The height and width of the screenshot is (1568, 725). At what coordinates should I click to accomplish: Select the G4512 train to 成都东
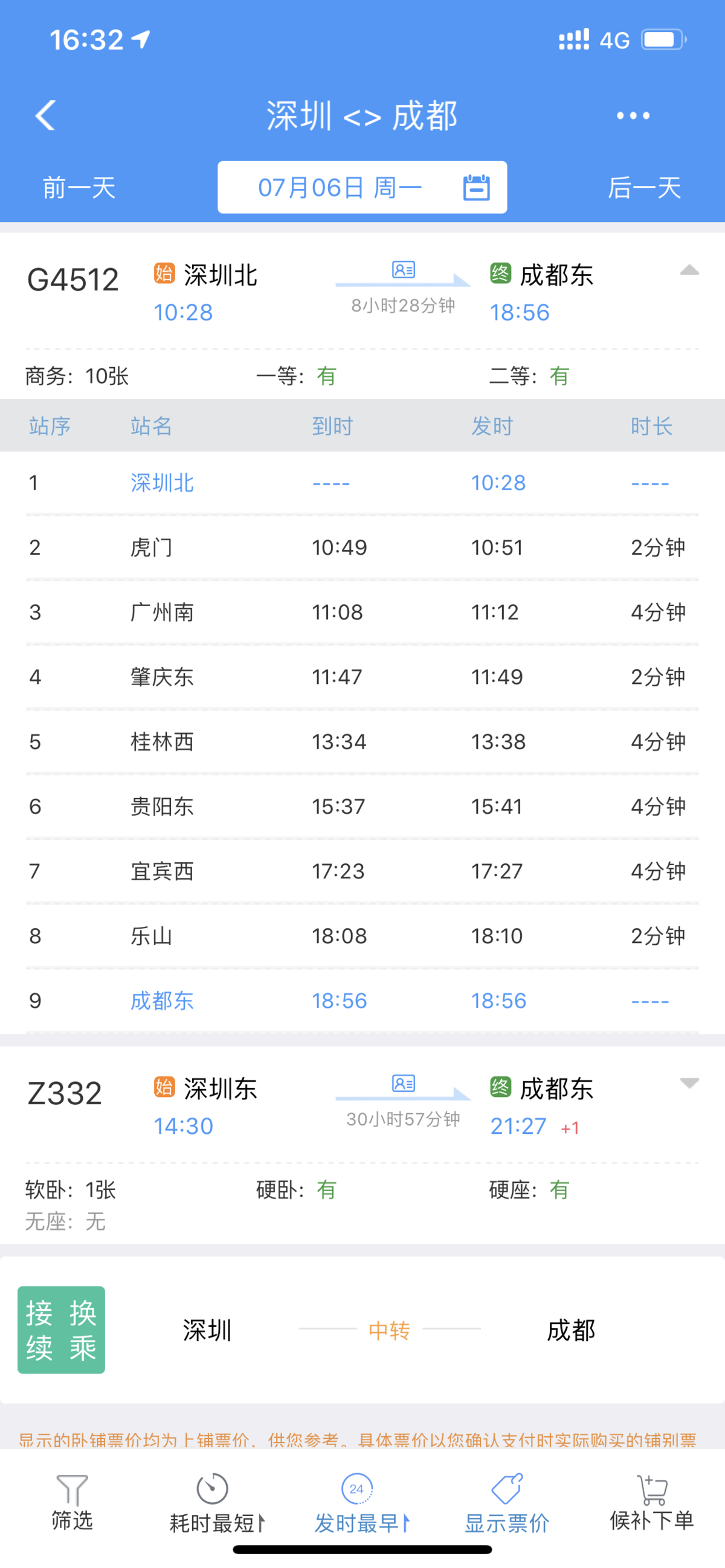pos(362,292)
